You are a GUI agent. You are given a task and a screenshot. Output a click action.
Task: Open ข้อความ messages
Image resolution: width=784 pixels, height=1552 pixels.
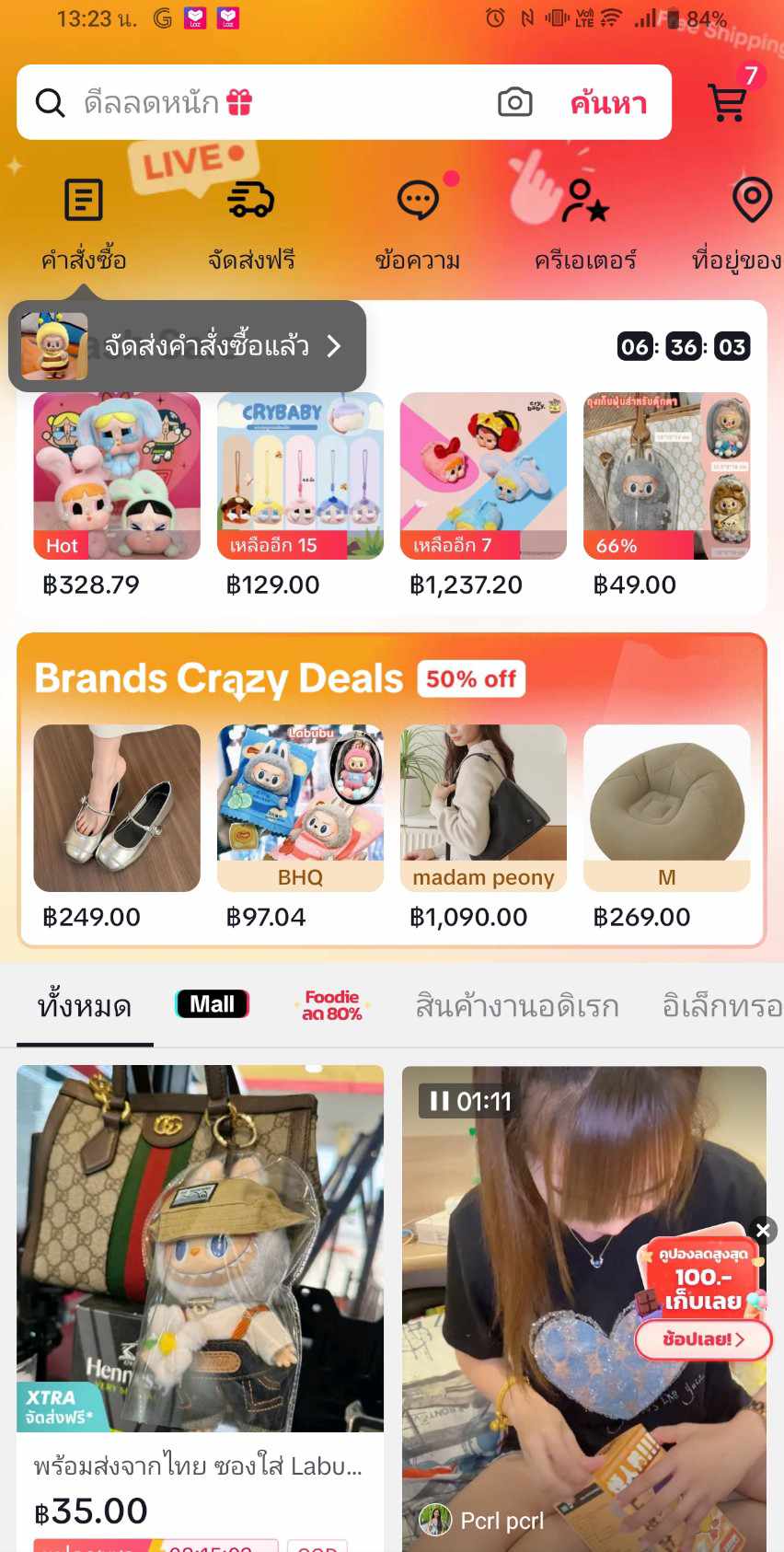[x=418, y=224]
